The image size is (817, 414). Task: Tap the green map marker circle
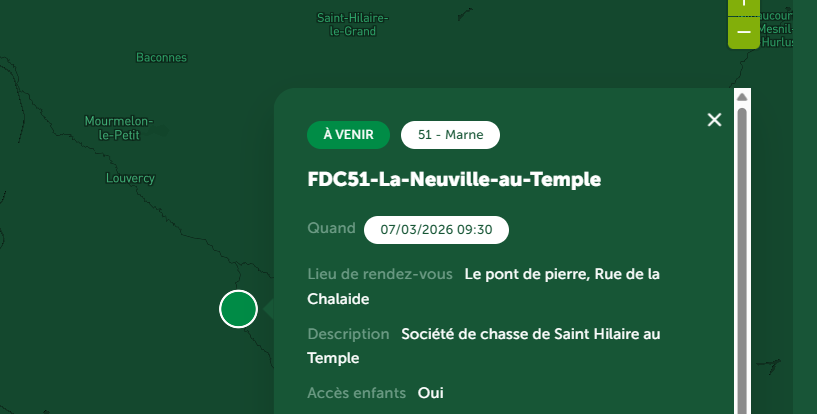click(x=239, y=309)
